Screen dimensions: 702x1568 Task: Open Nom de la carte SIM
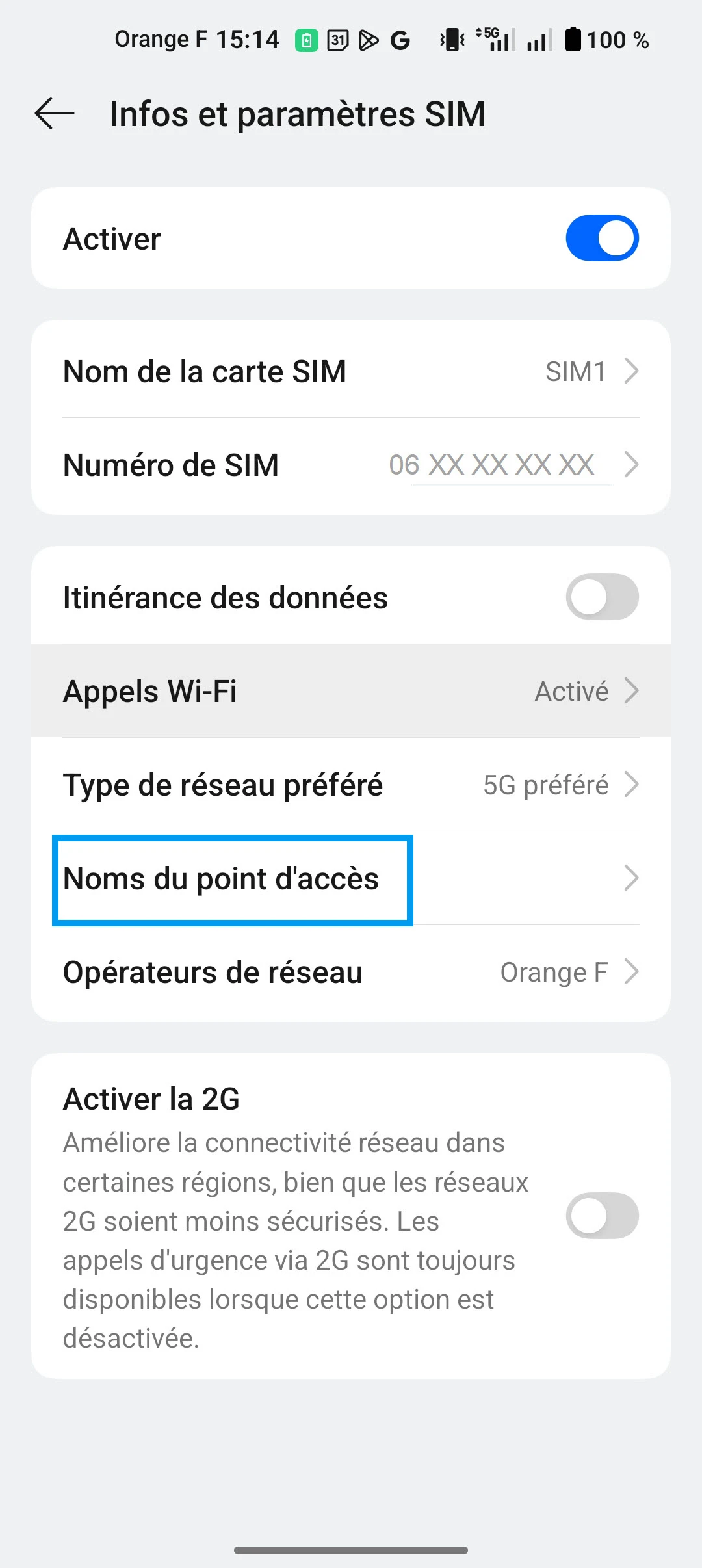point(351,371)
